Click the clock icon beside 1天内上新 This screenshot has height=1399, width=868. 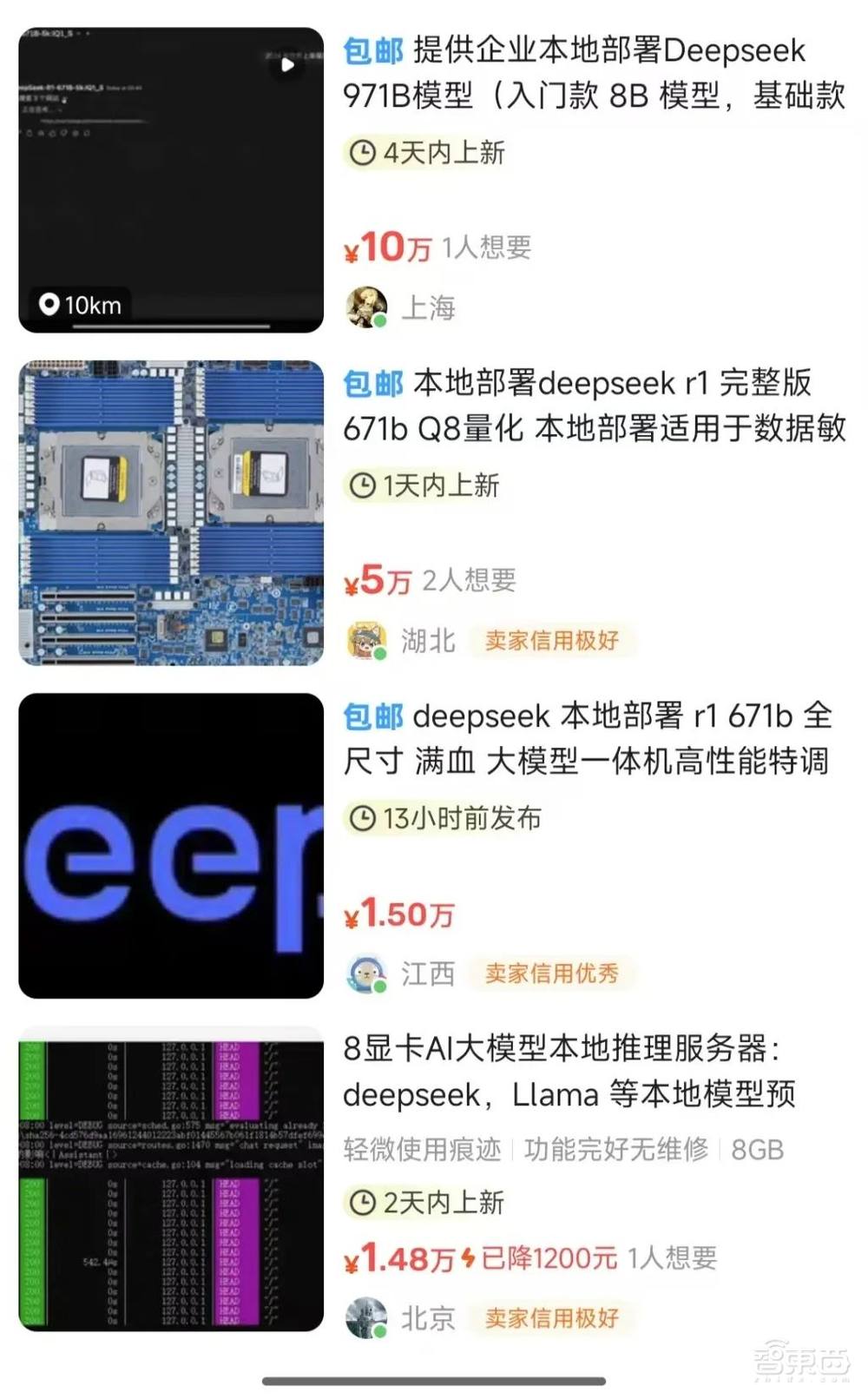(x=361, y=486)
